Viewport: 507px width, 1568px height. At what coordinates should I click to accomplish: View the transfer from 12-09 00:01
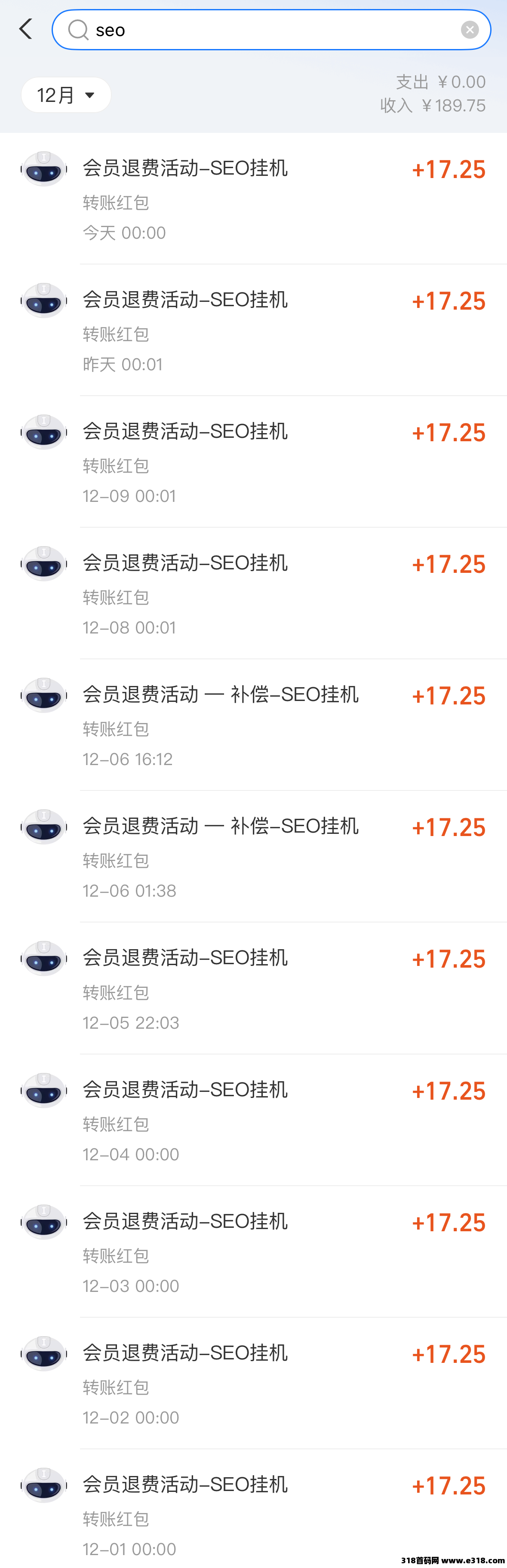tap(253, 461)
